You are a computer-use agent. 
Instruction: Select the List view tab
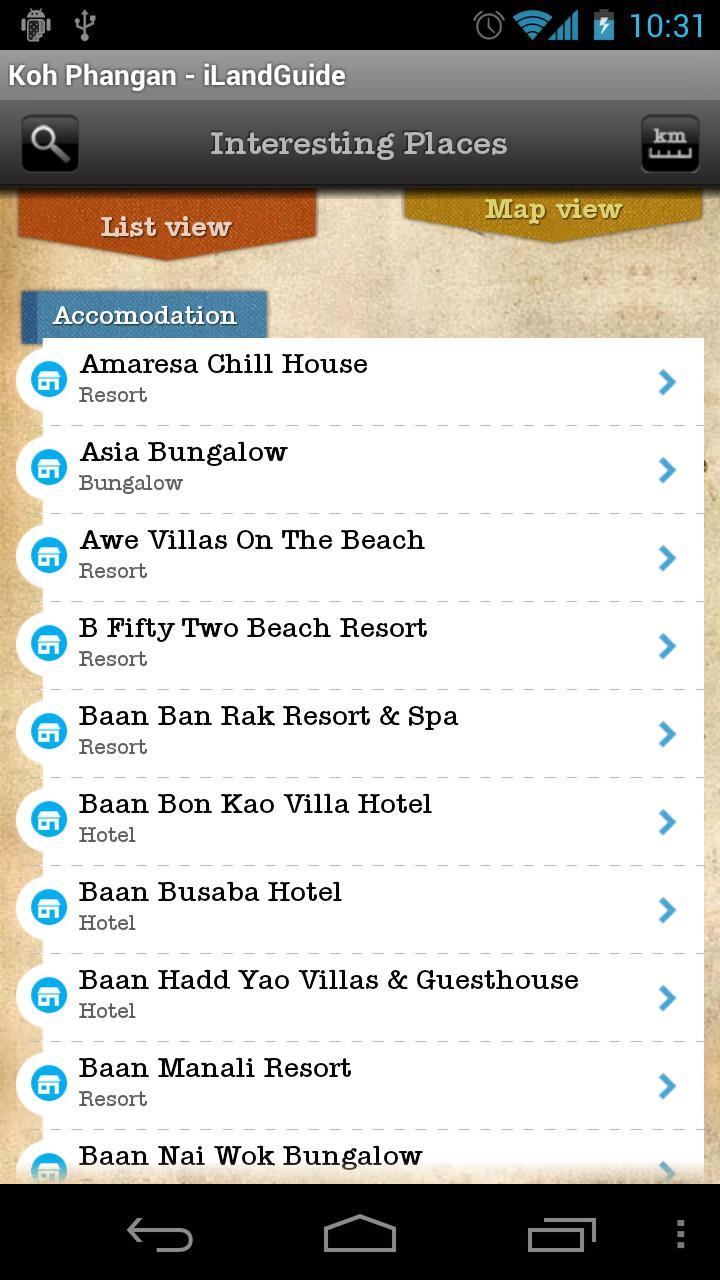click(166, 226)
